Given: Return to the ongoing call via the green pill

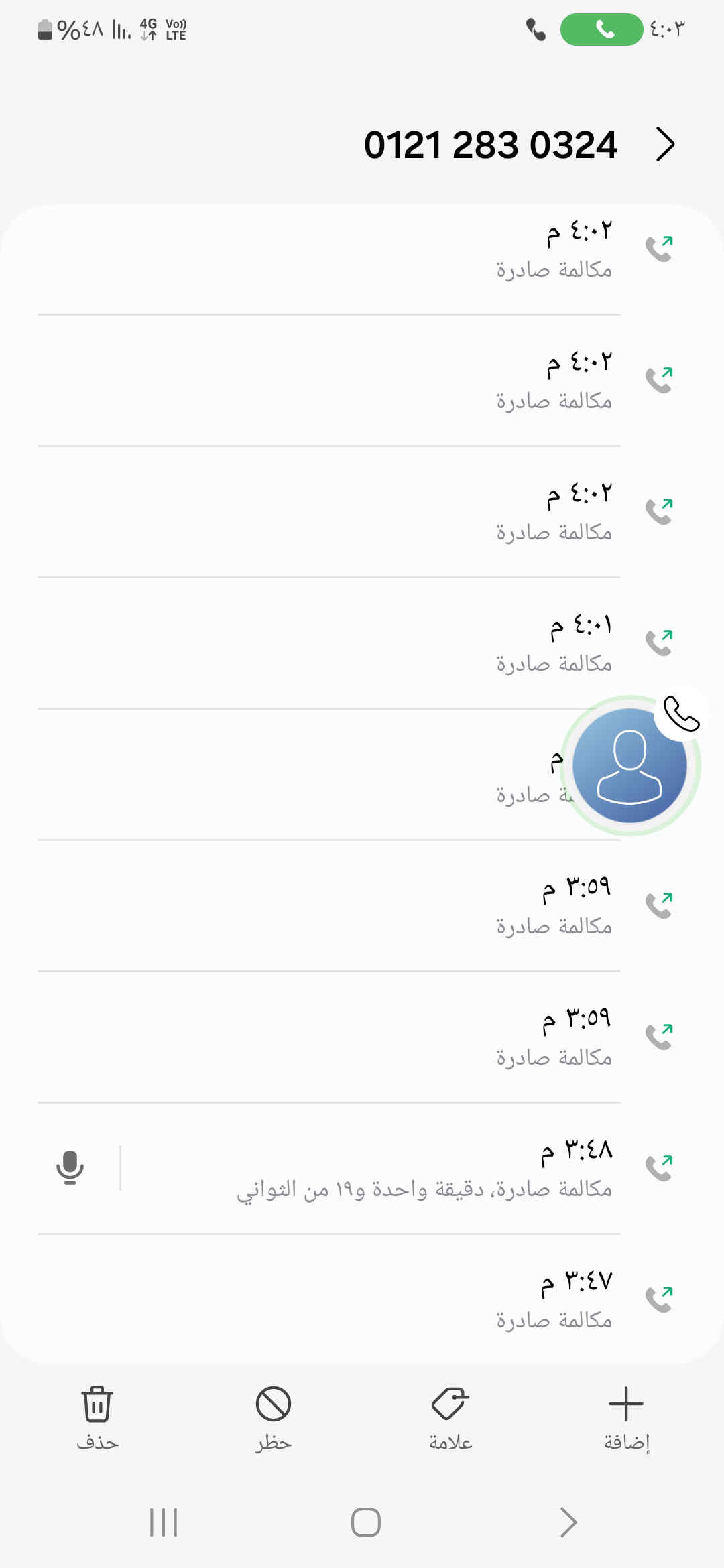Looking at the screenshot, I should 601,29.
